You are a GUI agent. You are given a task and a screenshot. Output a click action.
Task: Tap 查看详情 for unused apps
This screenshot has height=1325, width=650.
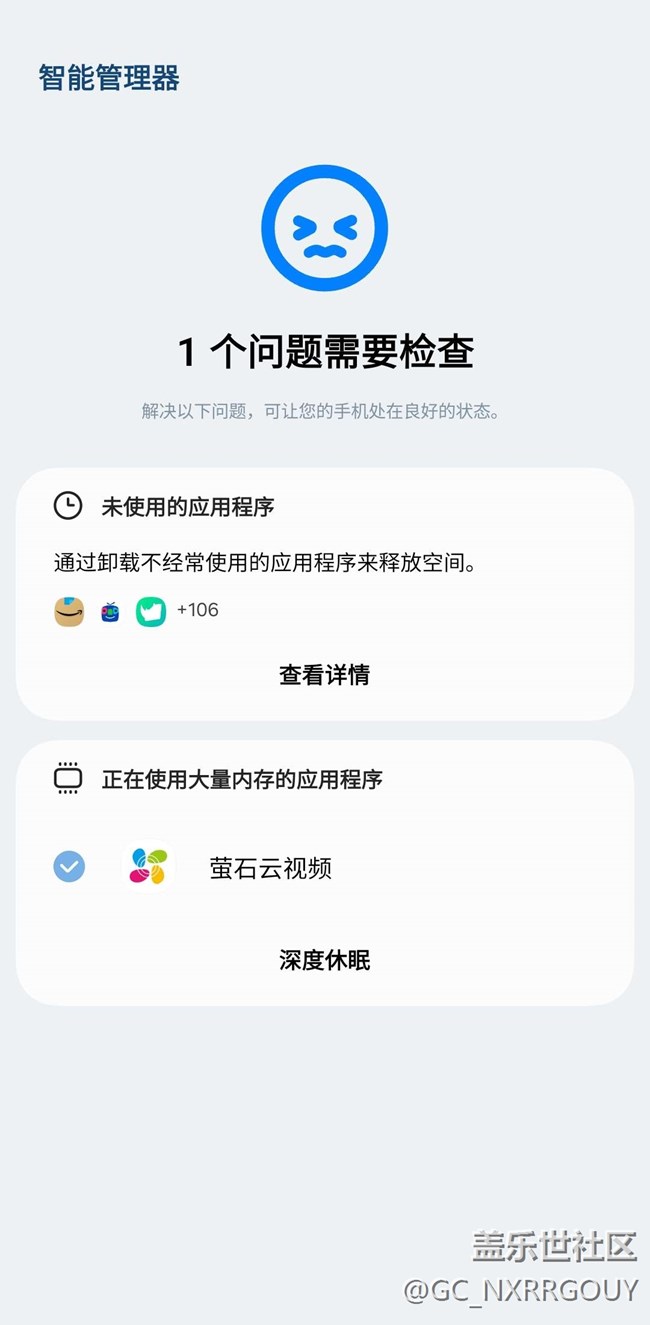[x=324, y=675]
